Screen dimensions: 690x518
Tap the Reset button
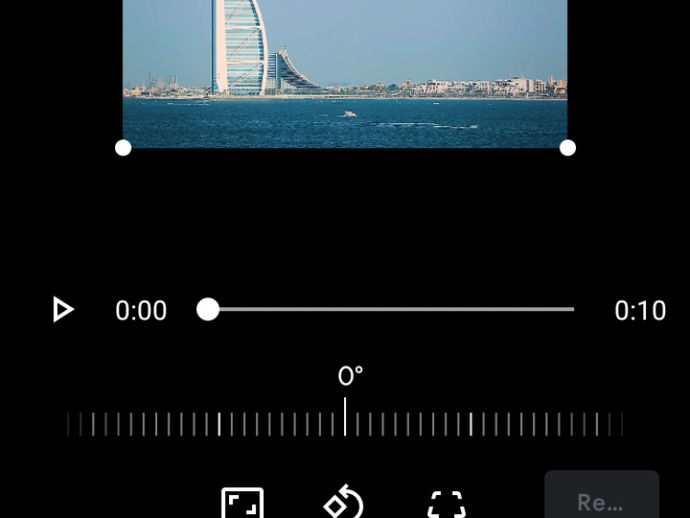click(601, 497)
